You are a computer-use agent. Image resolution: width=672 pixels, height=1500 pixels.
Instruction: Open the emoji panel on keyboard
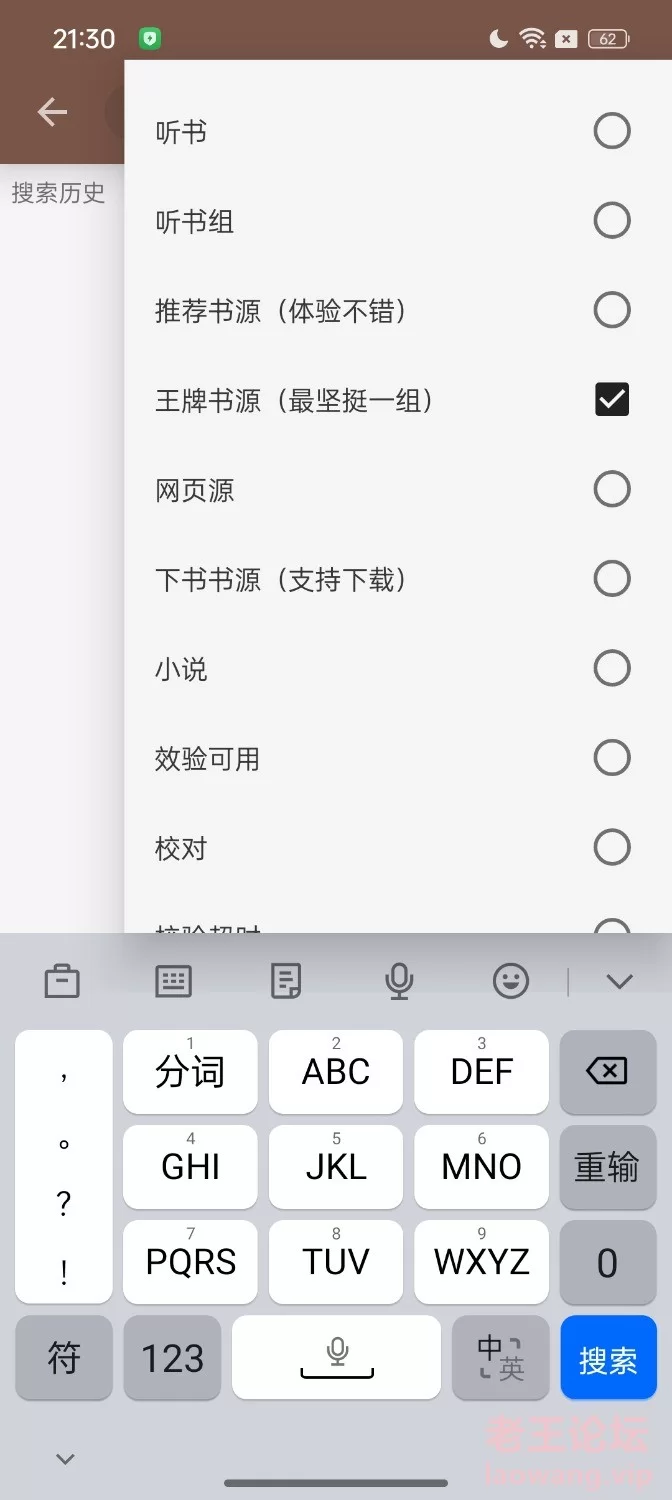click(511, 981)
